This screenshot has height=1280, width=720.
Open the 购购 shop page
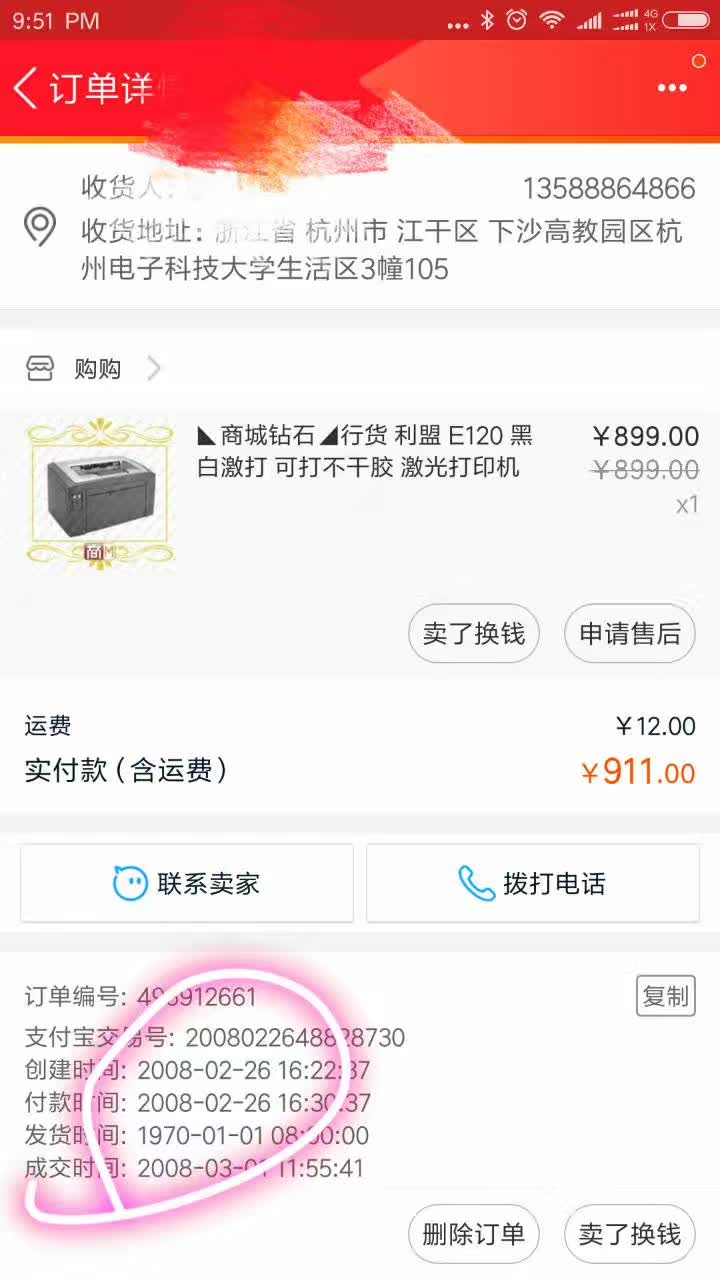point(93,369)
